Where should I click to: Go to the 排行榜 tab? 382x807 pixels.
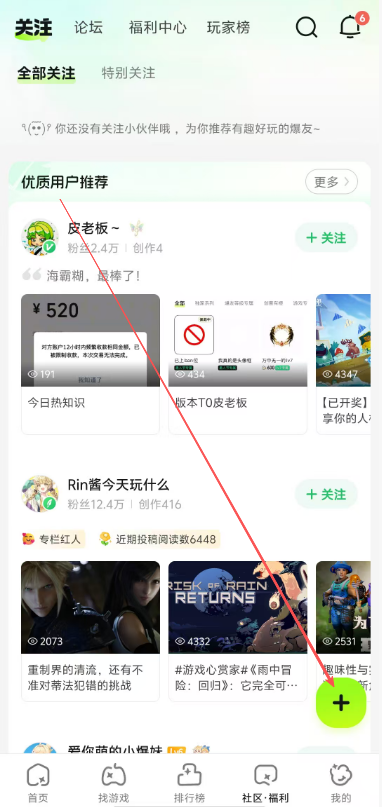click(x=189, y=783)
